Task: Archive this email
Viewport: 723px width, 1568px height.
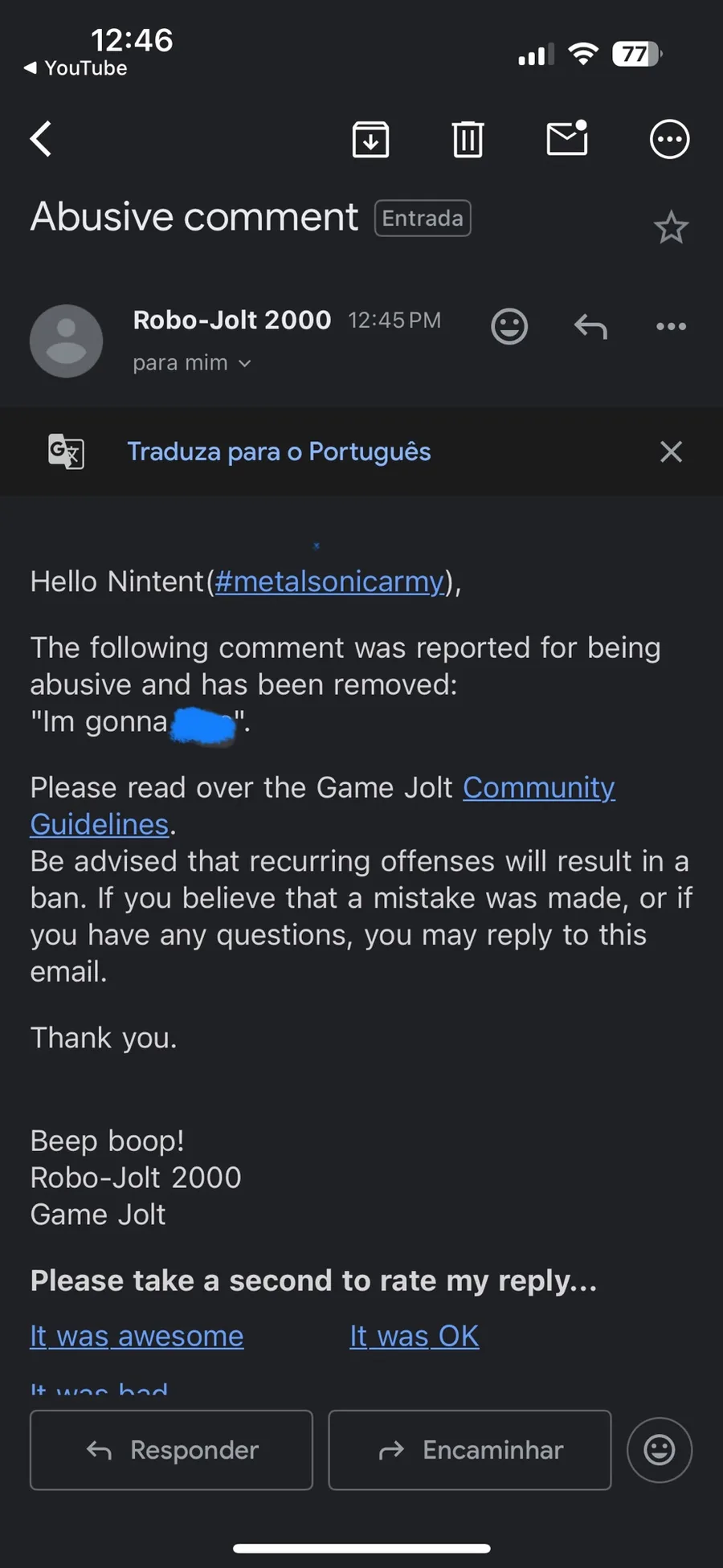Action: tap(370, 140)
